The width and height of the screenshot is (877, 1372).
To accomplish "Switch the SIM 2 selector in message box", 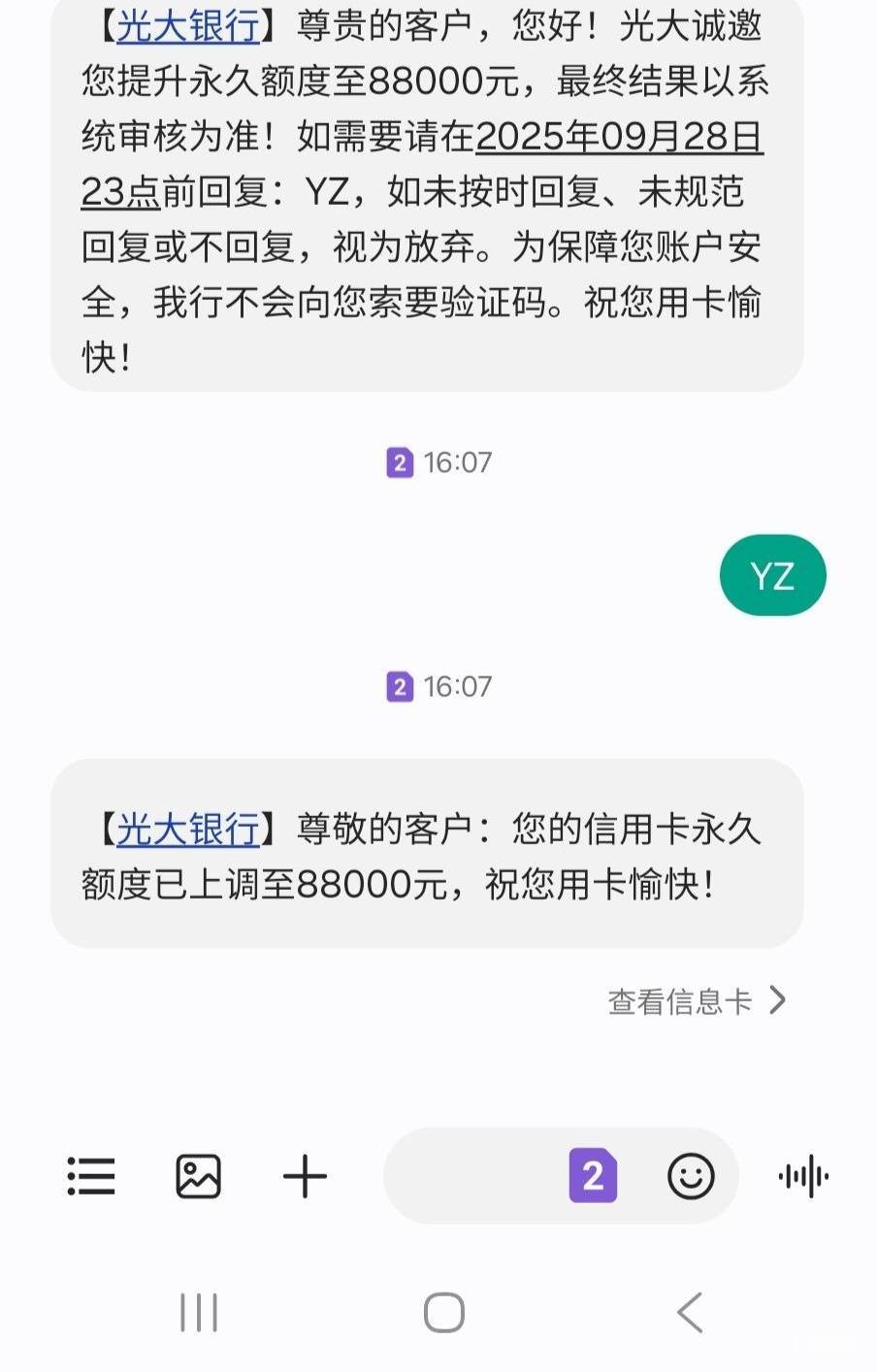I will click(x=593, y=1176).
